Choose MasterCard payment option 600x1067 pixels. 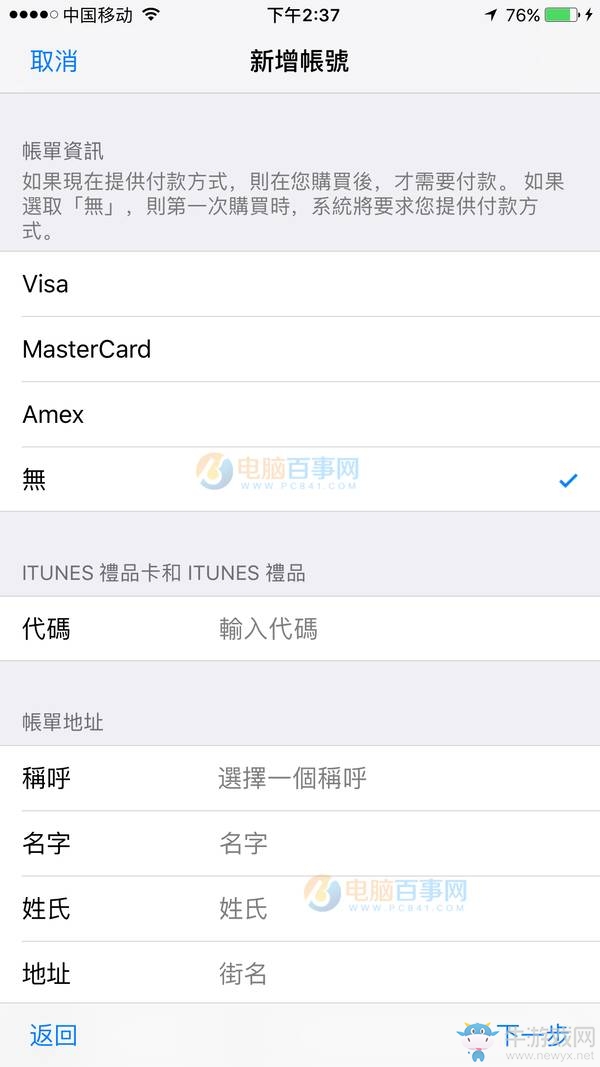(300, 349)
